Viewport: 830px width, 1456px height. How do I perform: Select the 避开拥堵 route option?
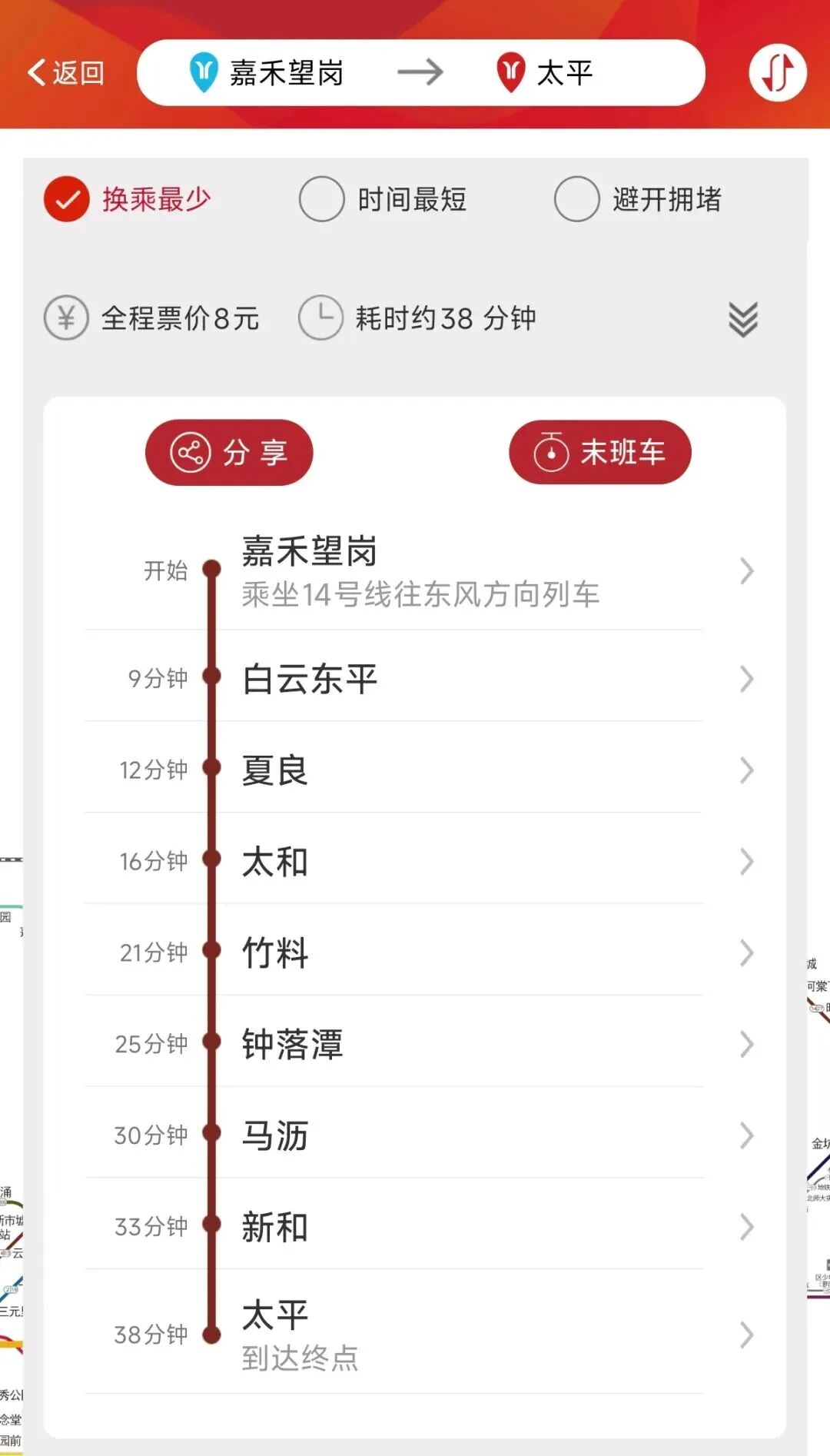click(638, 199)
